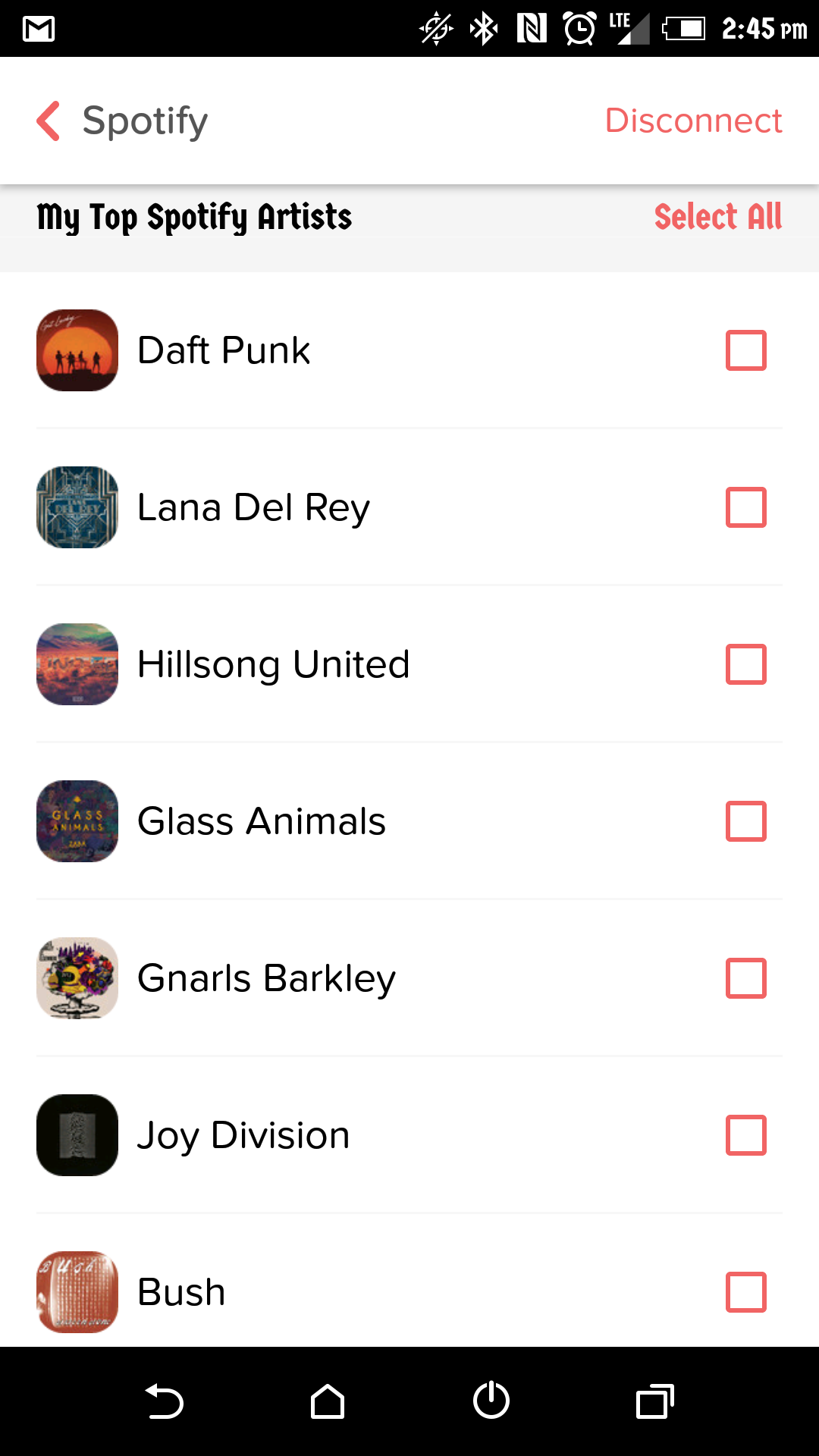Mark Glass Animals as selected
This screenshot has height=1456, width=819.
point(746,821)
